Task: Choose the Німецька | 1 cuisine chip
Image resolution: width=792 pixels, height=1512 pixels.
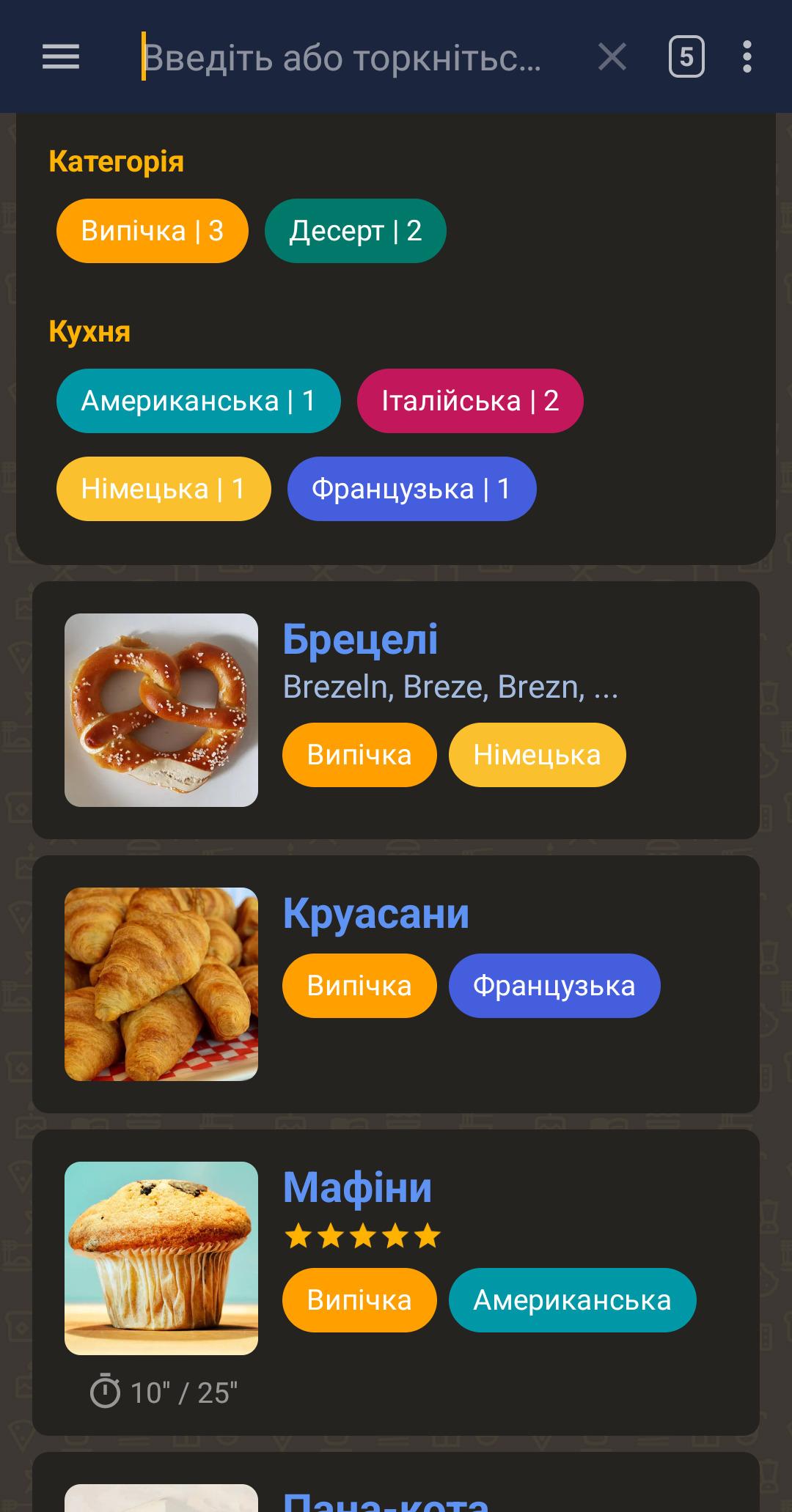Action: click(163, 489)
